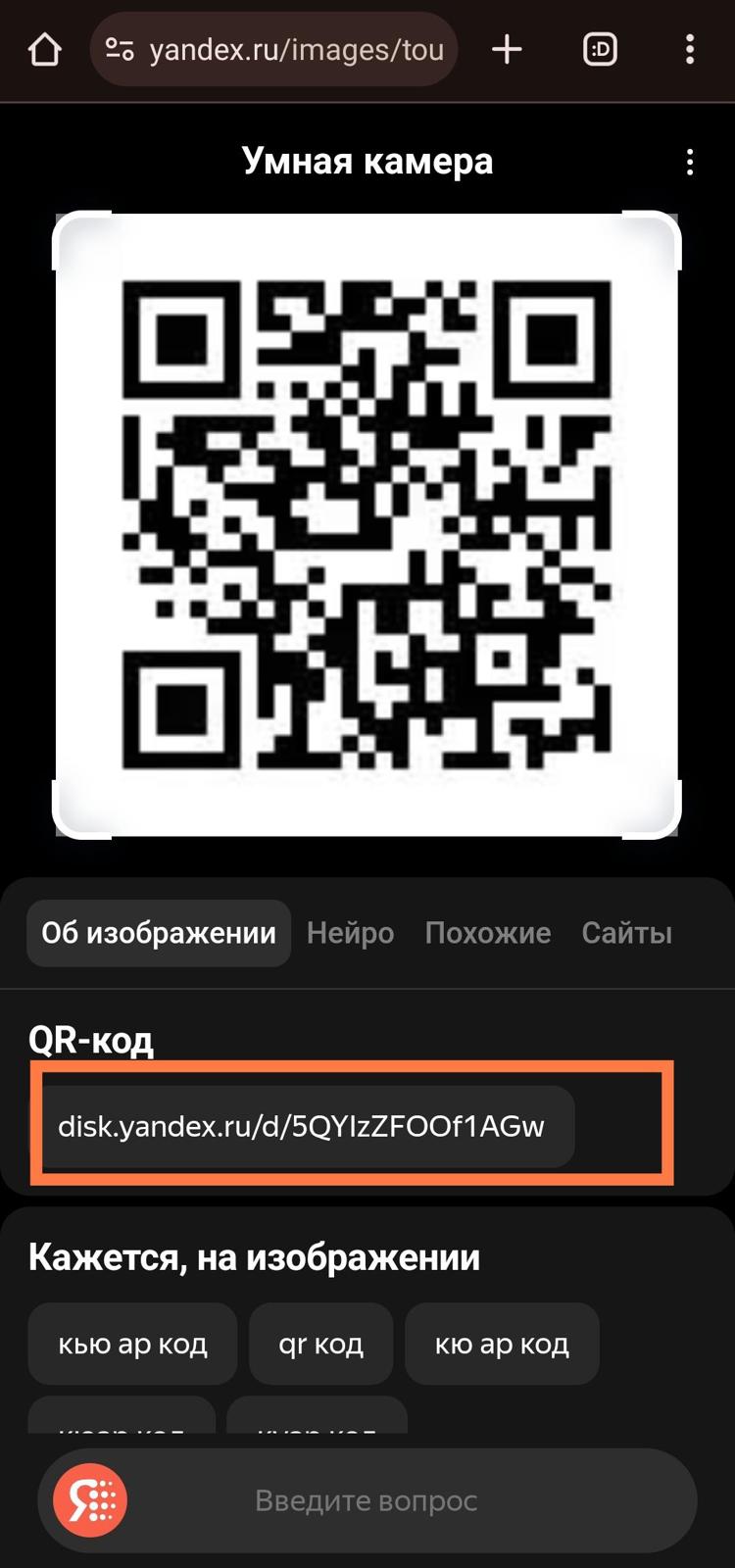
Task: Select the кью ар код chip
Action: point(132,1344)
